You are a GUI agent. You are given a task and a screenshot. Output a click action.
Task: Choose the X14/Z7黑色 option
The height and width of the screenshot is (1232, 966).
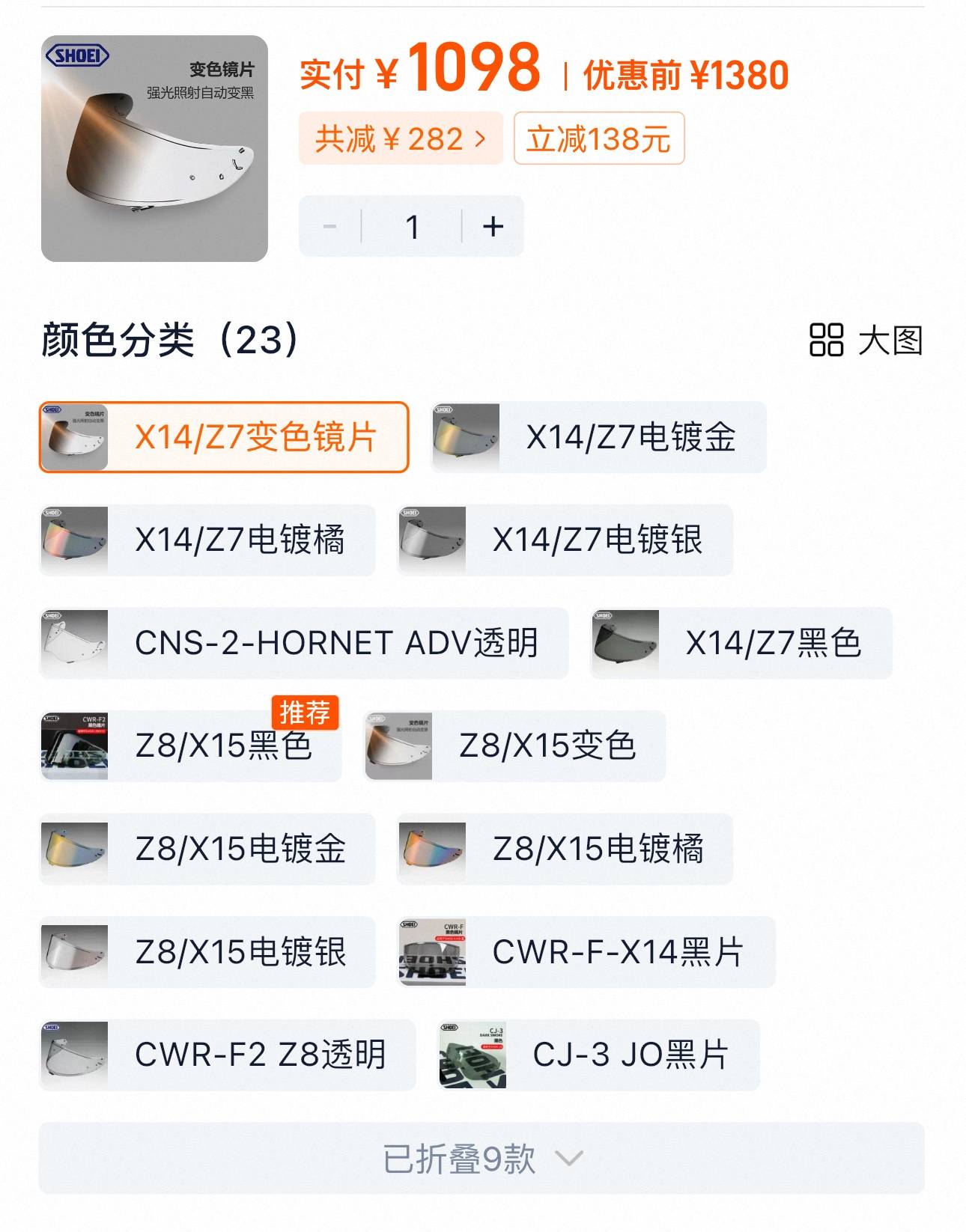click(741, 643)
